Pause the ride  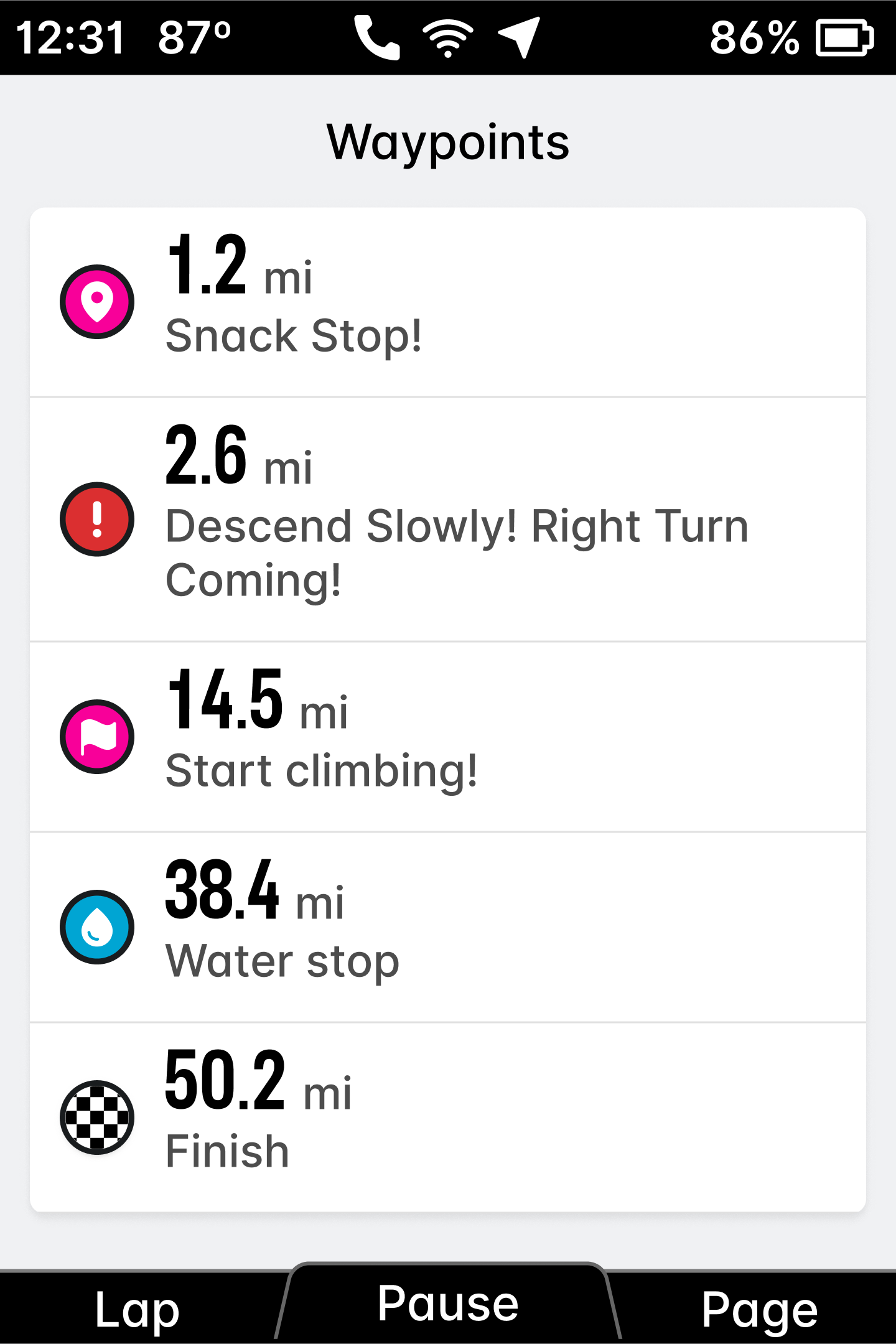[448, 1304]
